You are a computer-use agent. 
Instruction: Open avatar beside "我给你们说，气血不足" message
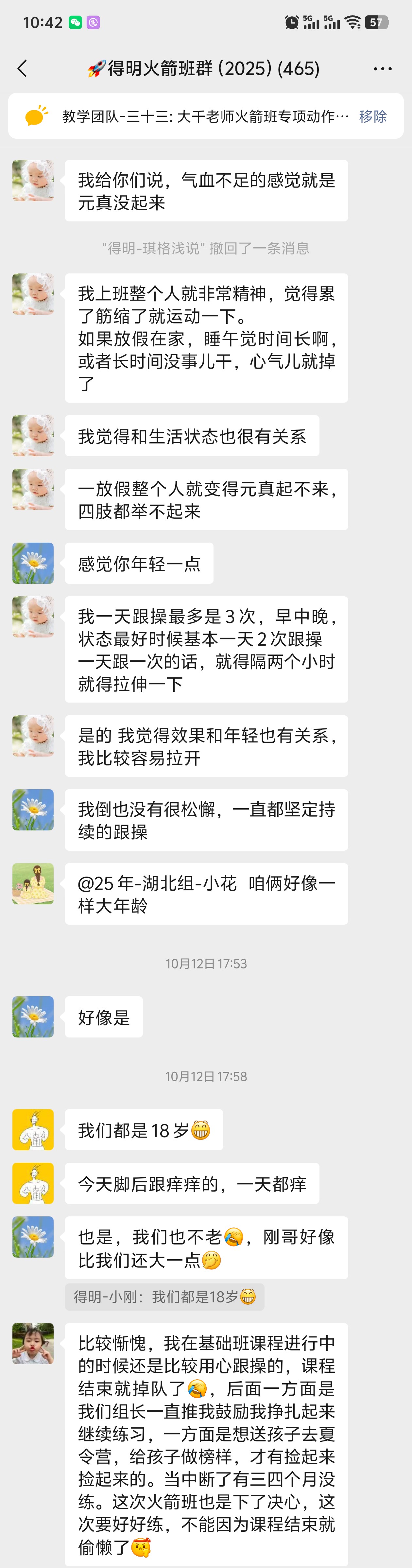point(33,181)
